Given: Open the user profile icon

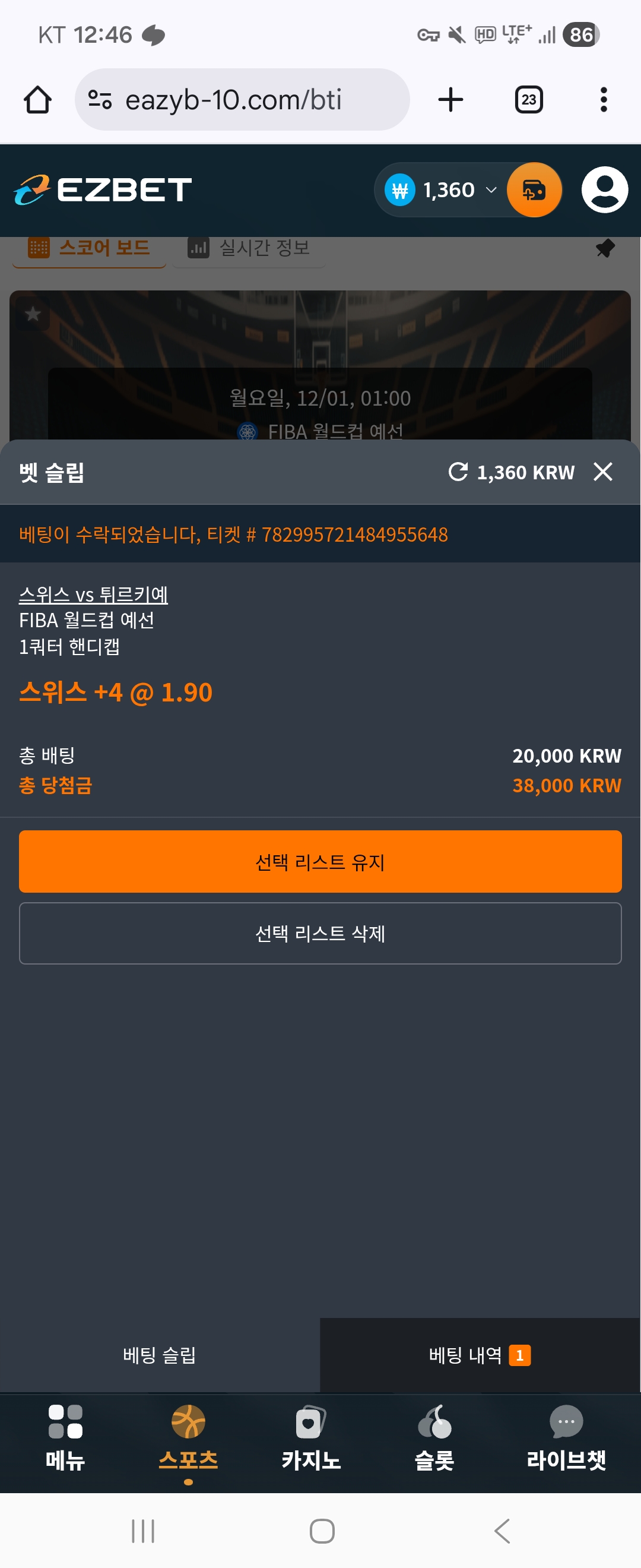Looking at the screenshot, I should click(x=604, y=190).
